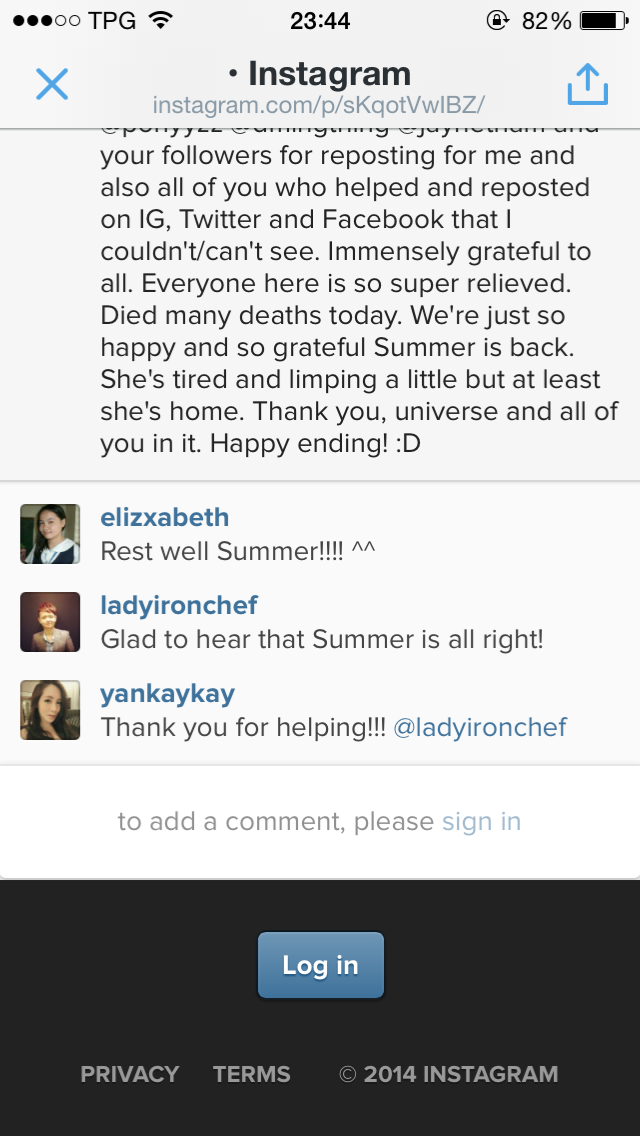Open the Terms page

click(x=251, y=1074)
